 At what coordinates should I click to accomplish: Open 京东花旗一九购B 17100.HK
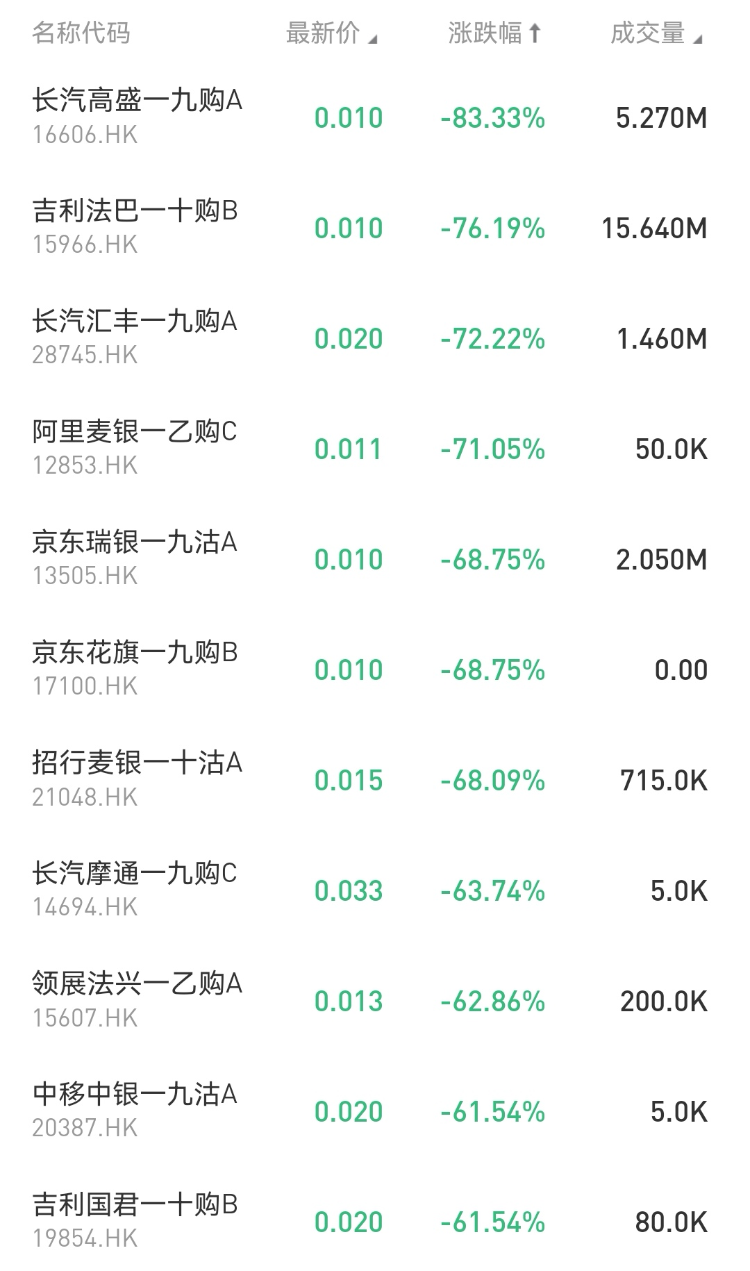coord(375,670)
